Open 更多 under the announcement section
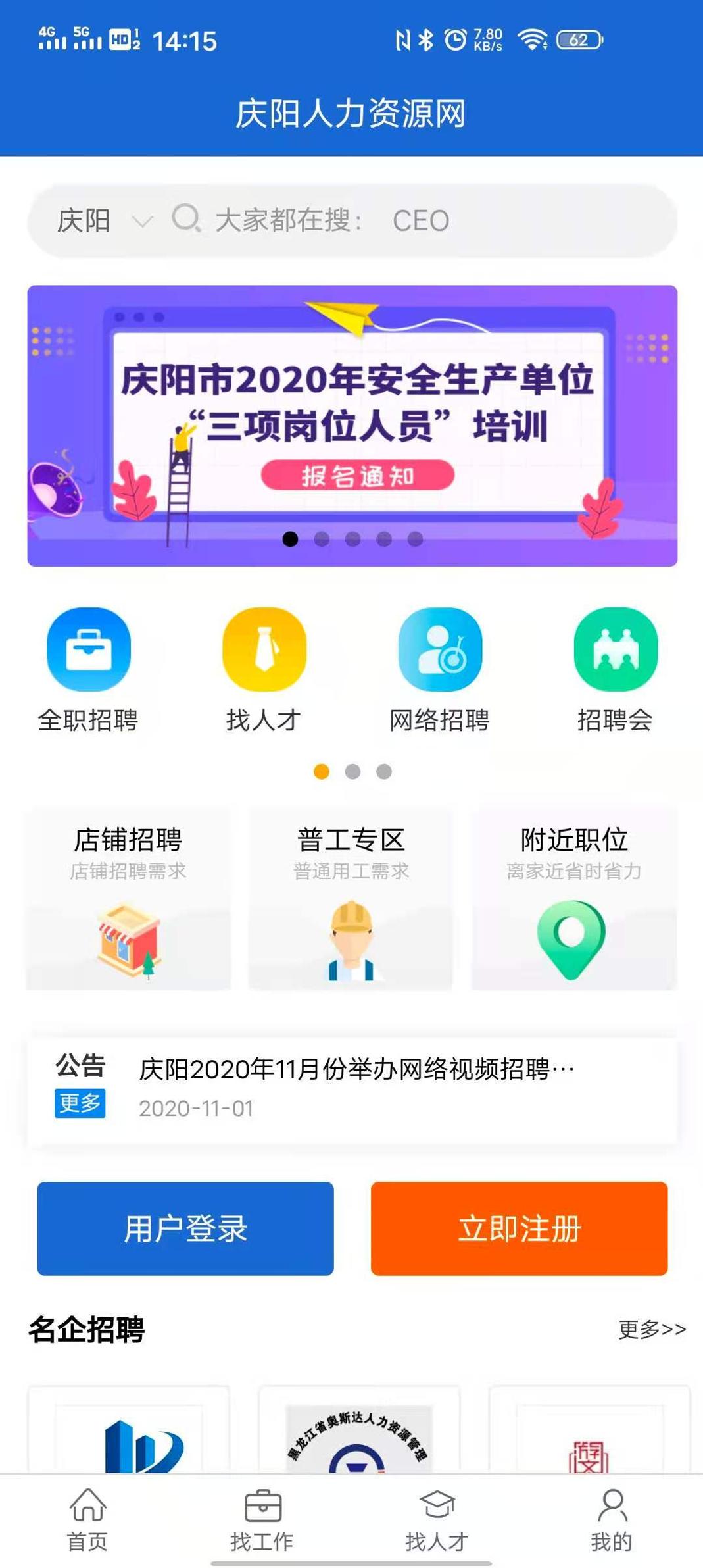This screenshot has width=703, height=1568. click(x=80, y=1105)
